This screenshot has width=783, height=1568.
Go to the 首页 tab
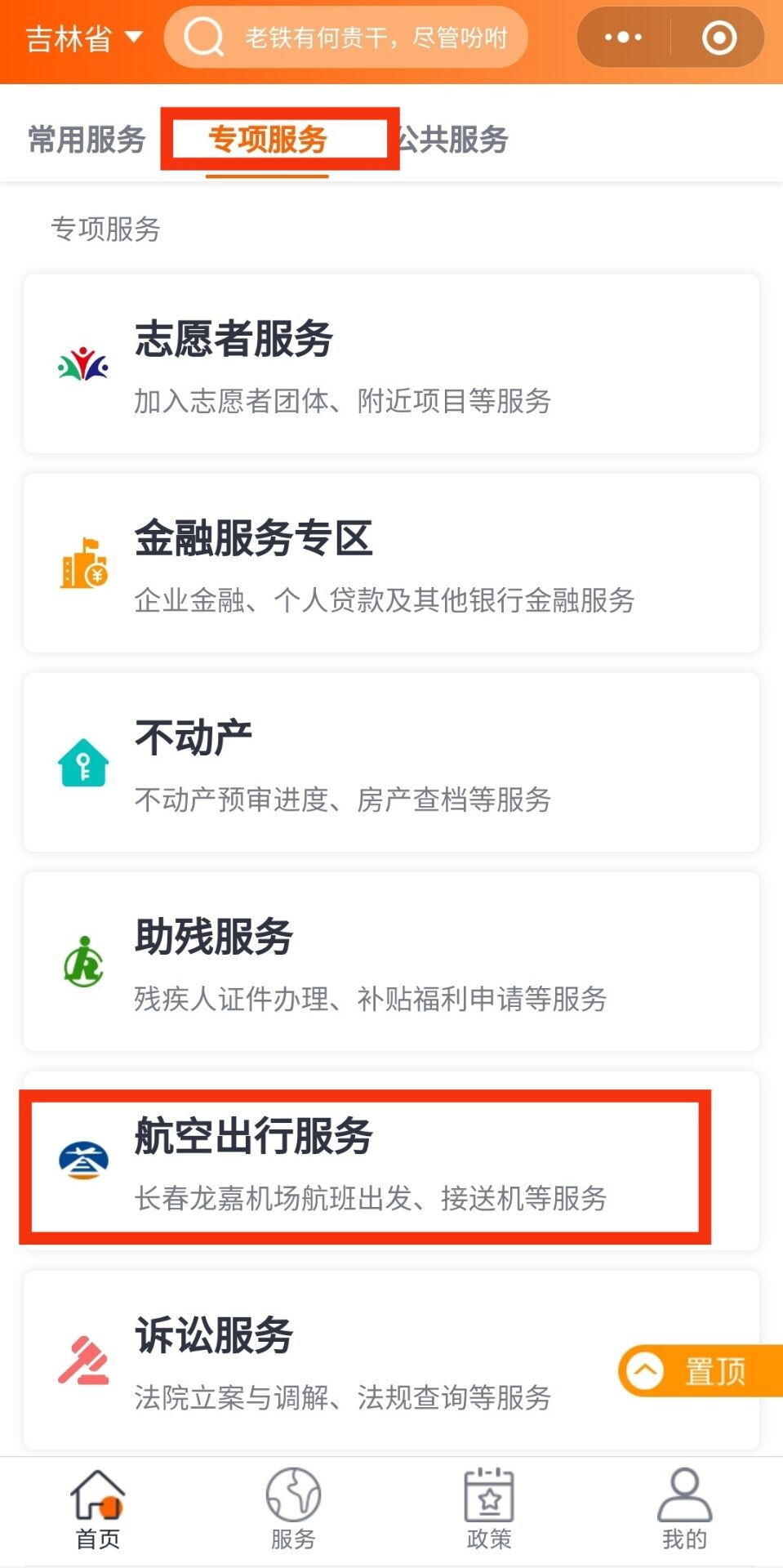98,1509
